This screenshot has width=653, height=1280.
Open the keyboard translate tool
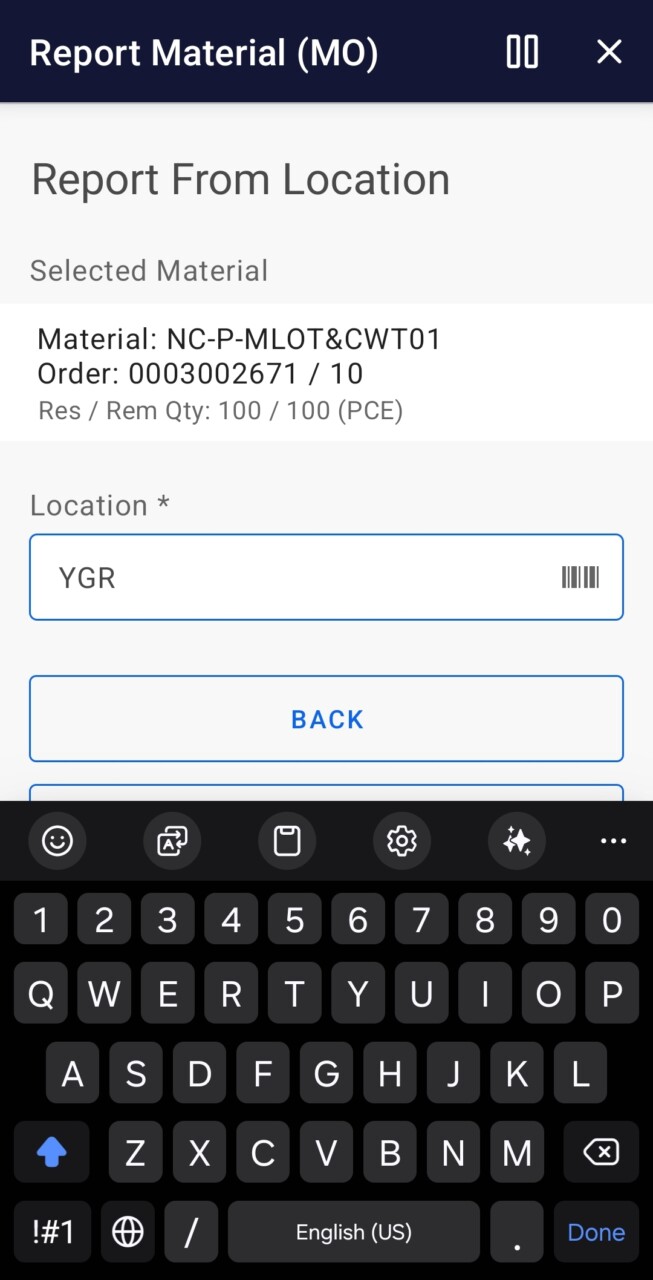[x=172, y=841]
